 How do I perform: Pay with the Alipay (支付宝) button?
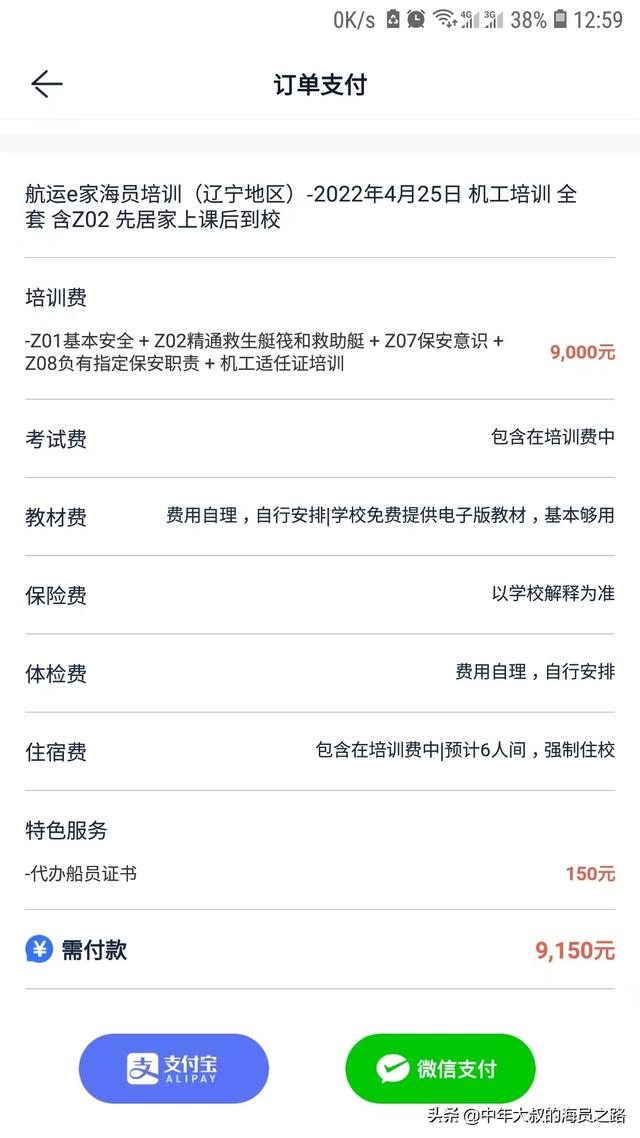pyautogui.click(x=174, y=1068)
